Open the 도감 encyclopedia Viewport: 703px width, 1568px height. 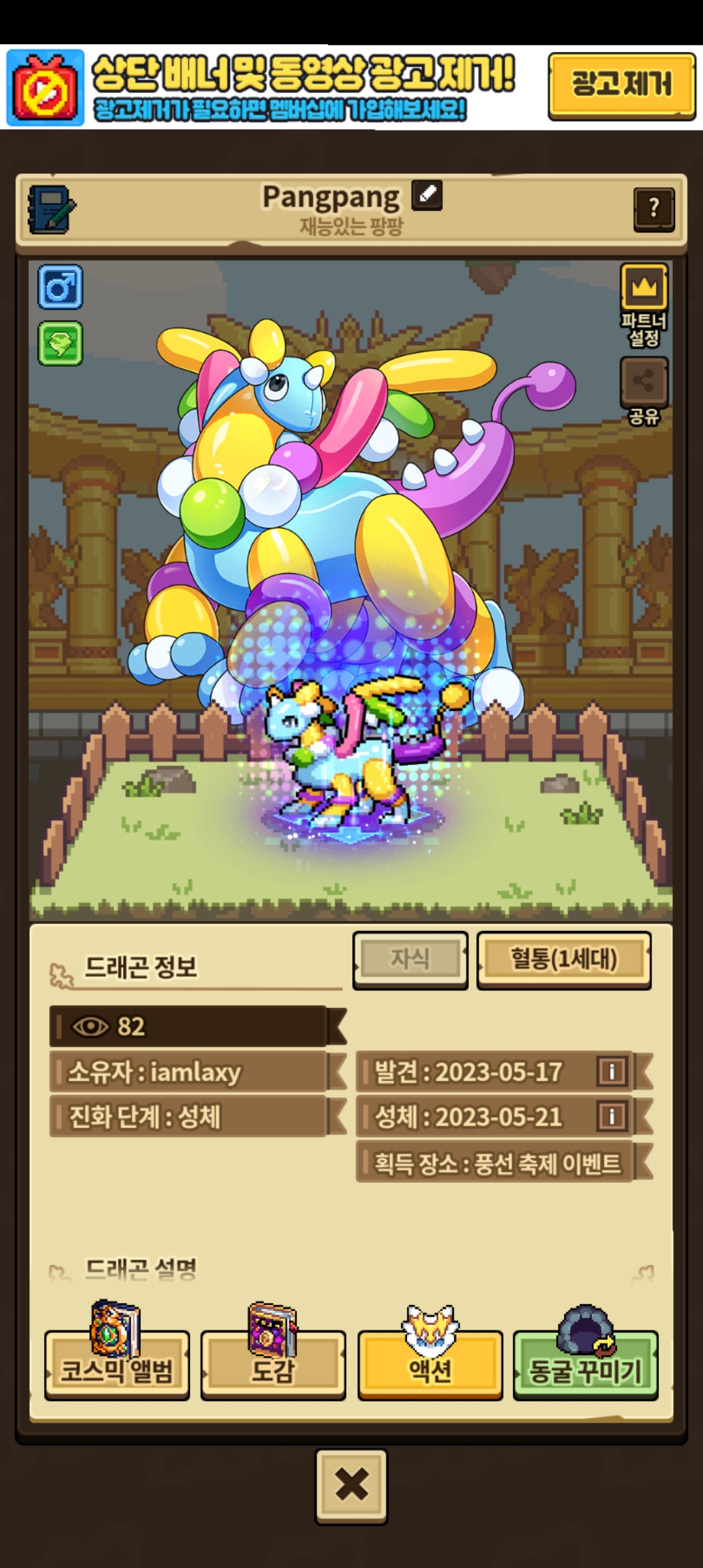273,1365
